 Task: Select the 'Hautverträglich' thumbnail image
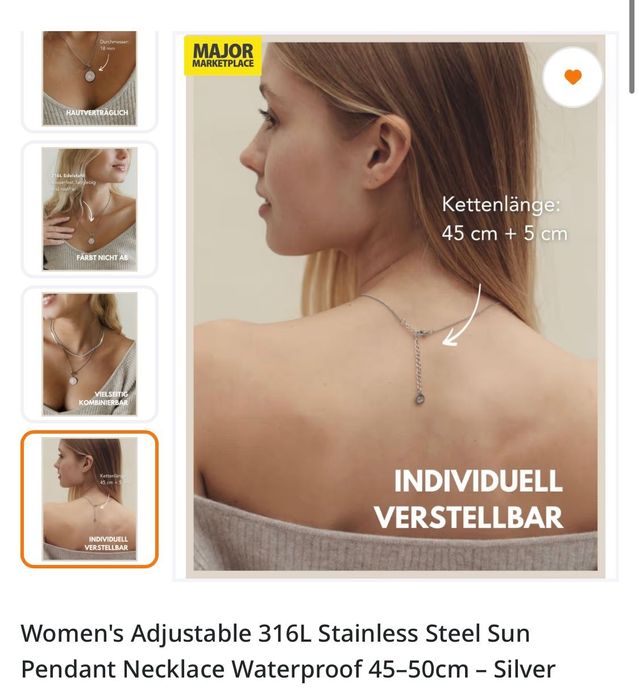coord(89,80)
